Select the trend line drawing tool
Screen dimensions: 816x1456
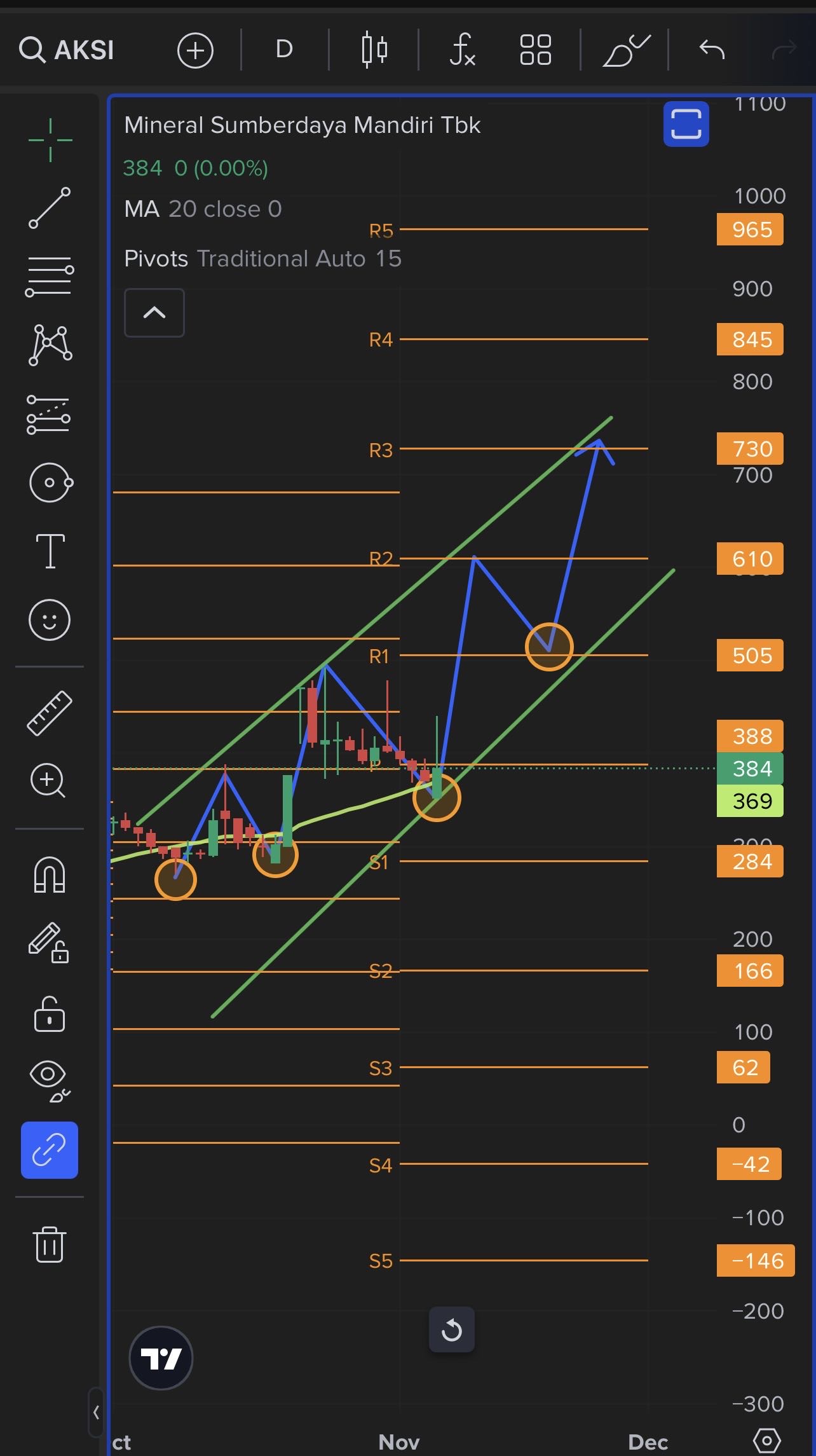[50, 208]
